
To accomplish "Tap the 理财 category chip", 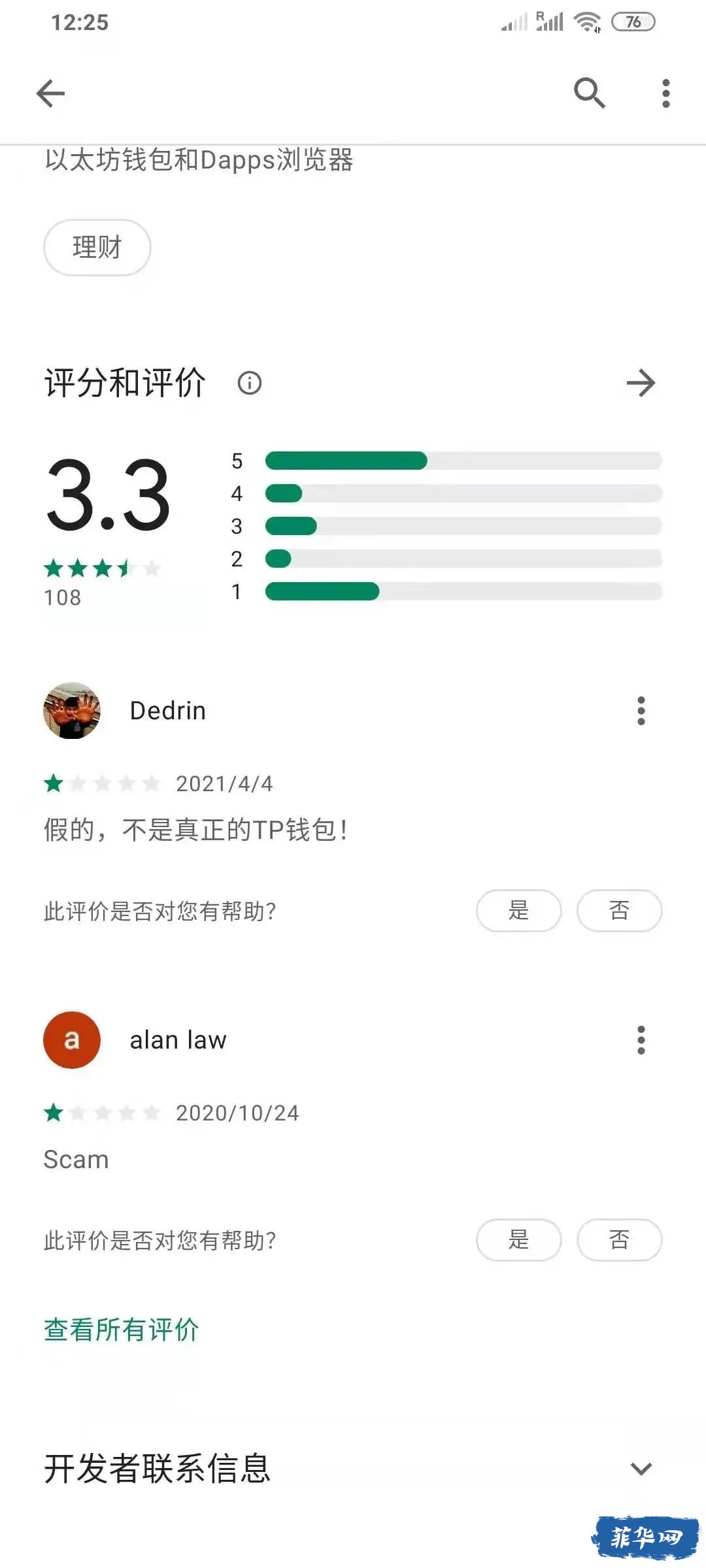I will [x=97, y=248].
